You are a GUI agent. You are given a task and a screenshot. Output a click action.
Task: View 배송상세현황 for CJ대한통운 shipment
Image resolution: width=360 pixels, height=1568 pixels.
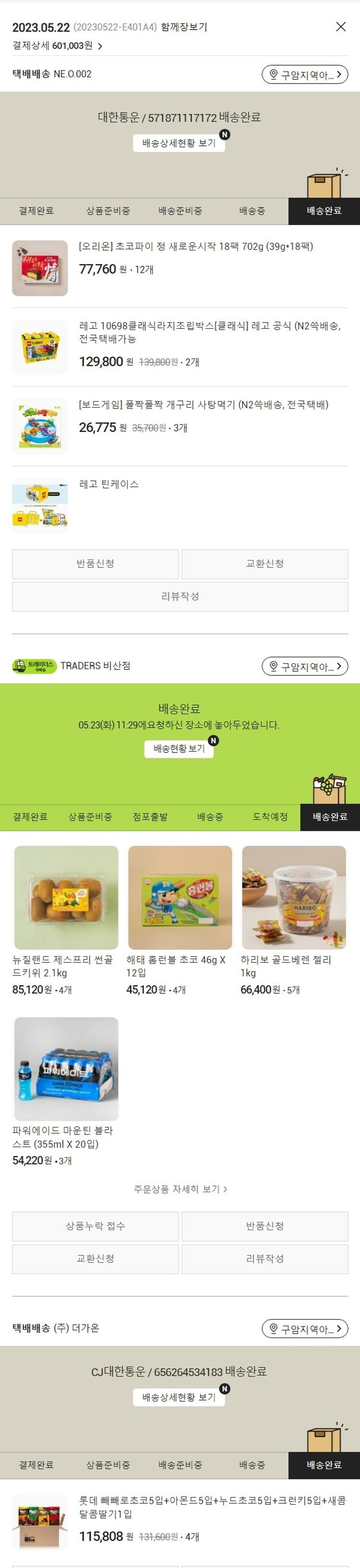[179, 1397]
